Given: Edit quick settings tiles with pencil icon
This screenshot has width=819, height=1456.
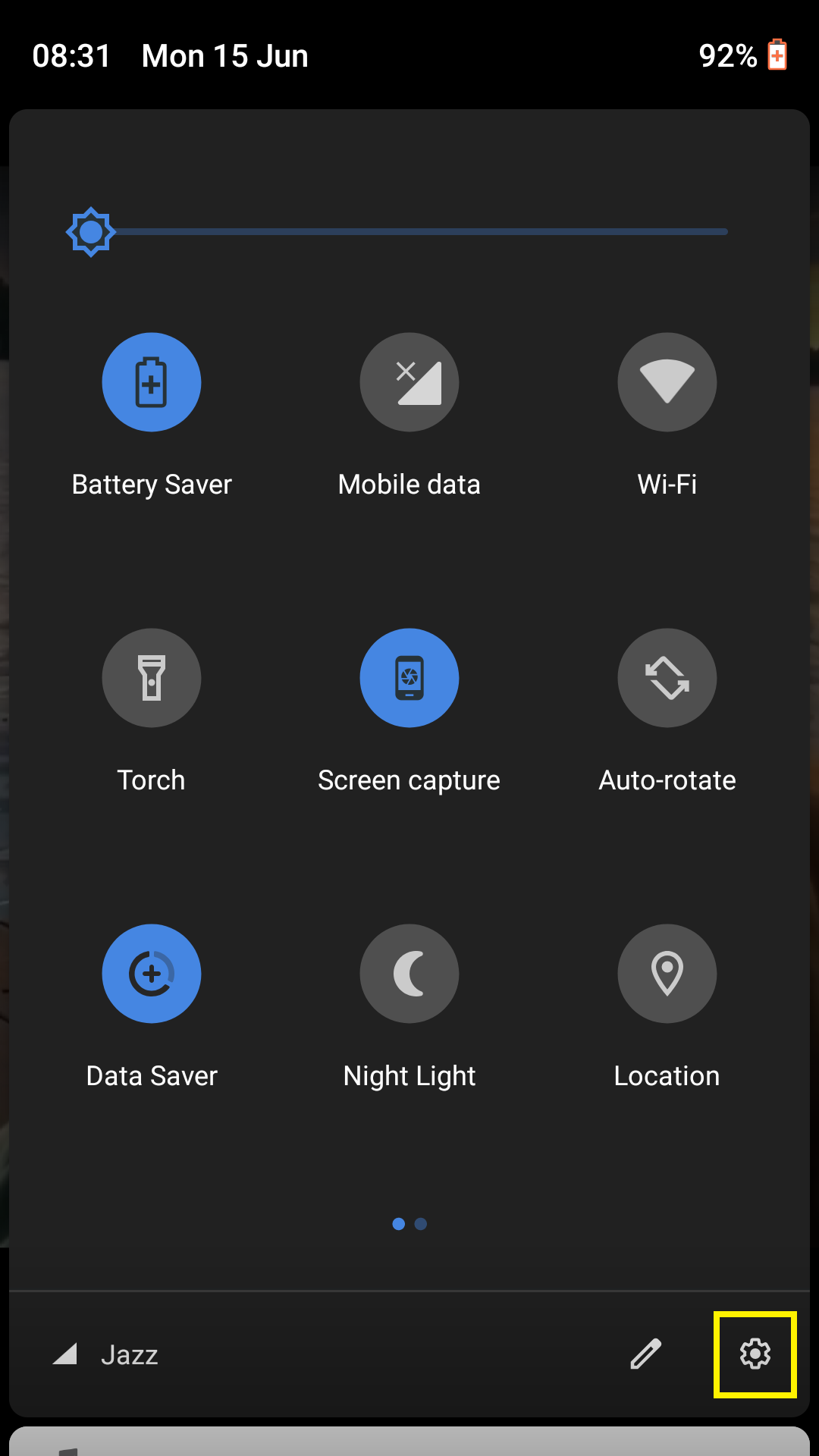Looking at the screenshot, I should (x=646, y=1354).
